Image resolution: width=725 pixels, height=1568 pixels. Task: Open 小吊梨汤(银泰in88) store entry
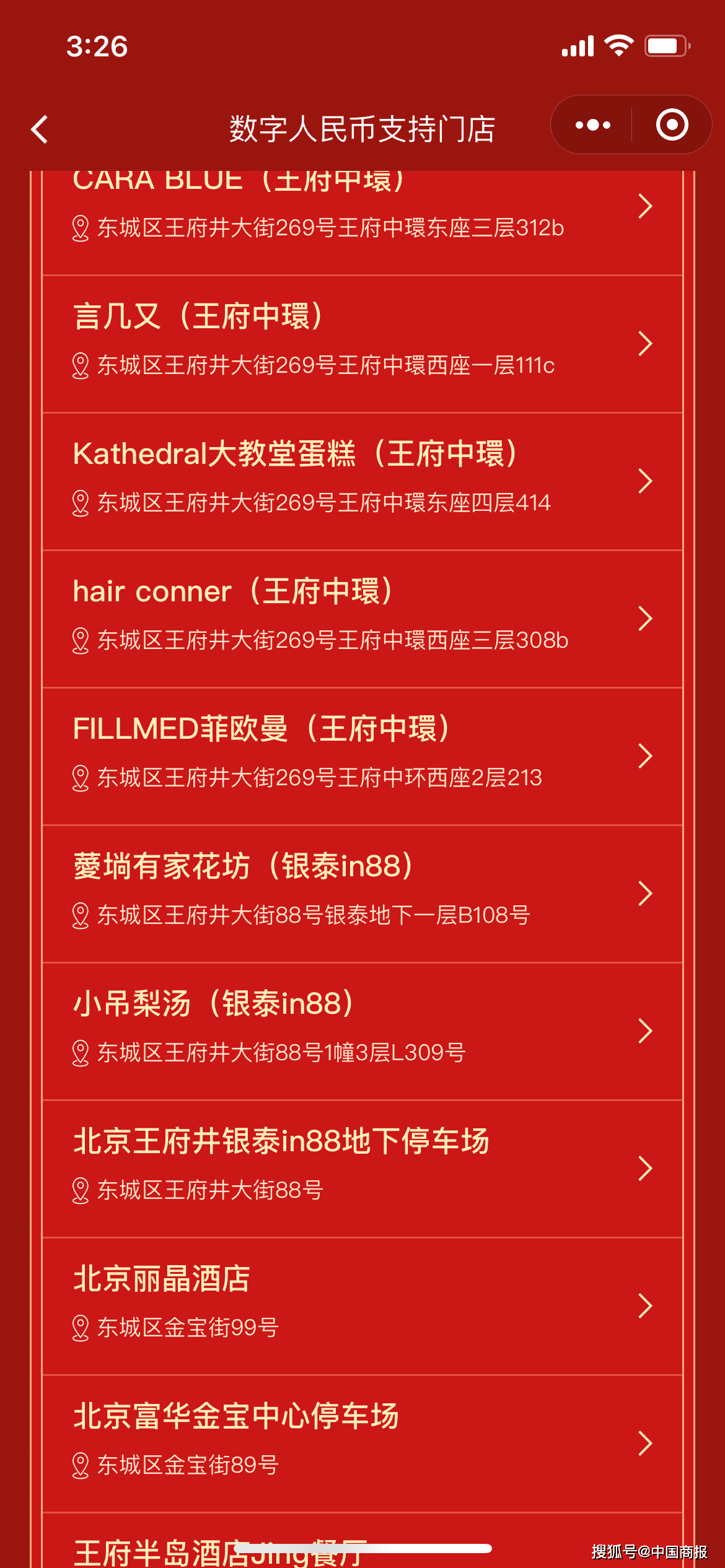[362, 1032]
